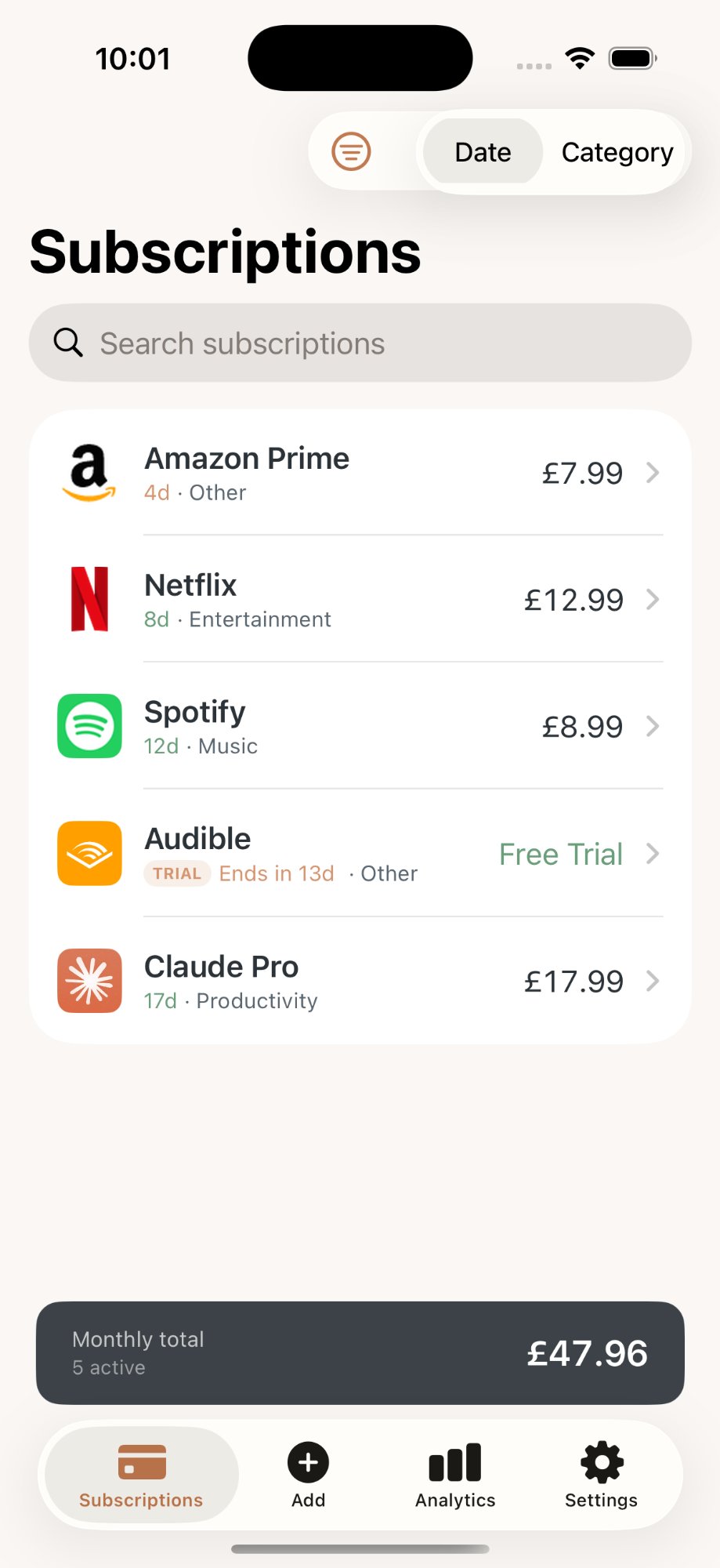720x1568 pixels.
Task: Switch sorting to Date
Action: 481,151
